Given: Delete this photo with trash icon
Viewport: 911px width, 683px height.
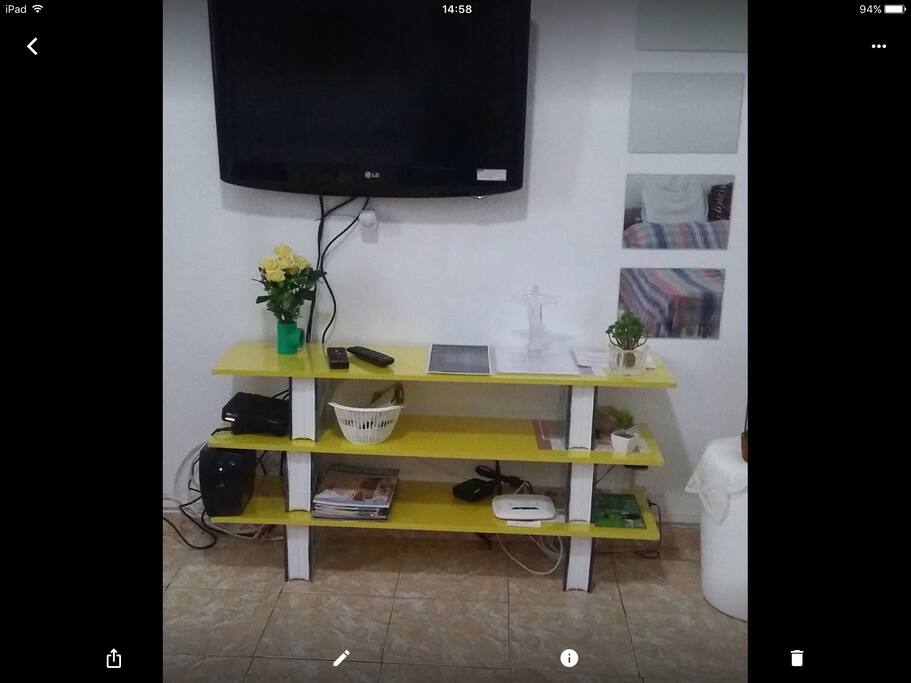Looking at the screenshot, I should click(796, 658).
